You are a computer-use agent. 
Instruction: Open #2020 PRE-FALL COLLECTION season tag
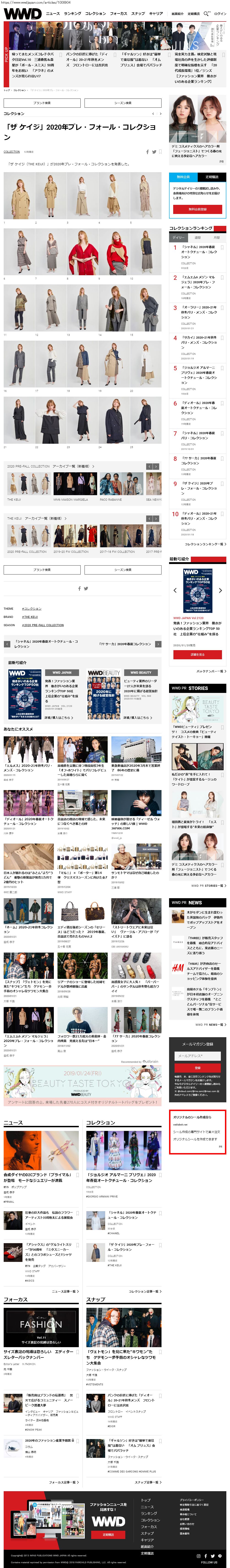point(43,625)
